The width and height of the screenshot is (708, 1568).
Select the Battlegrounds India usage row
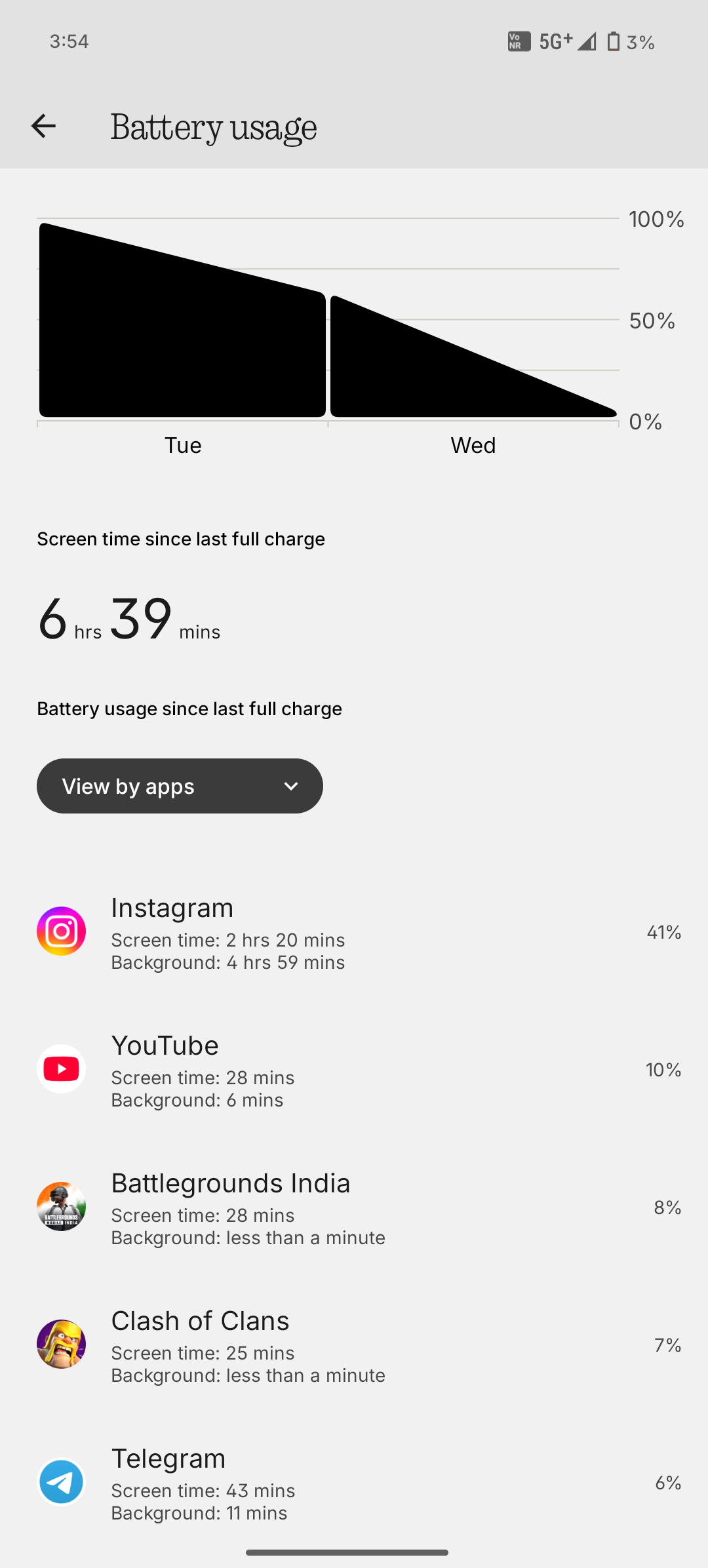point(354,1207)
